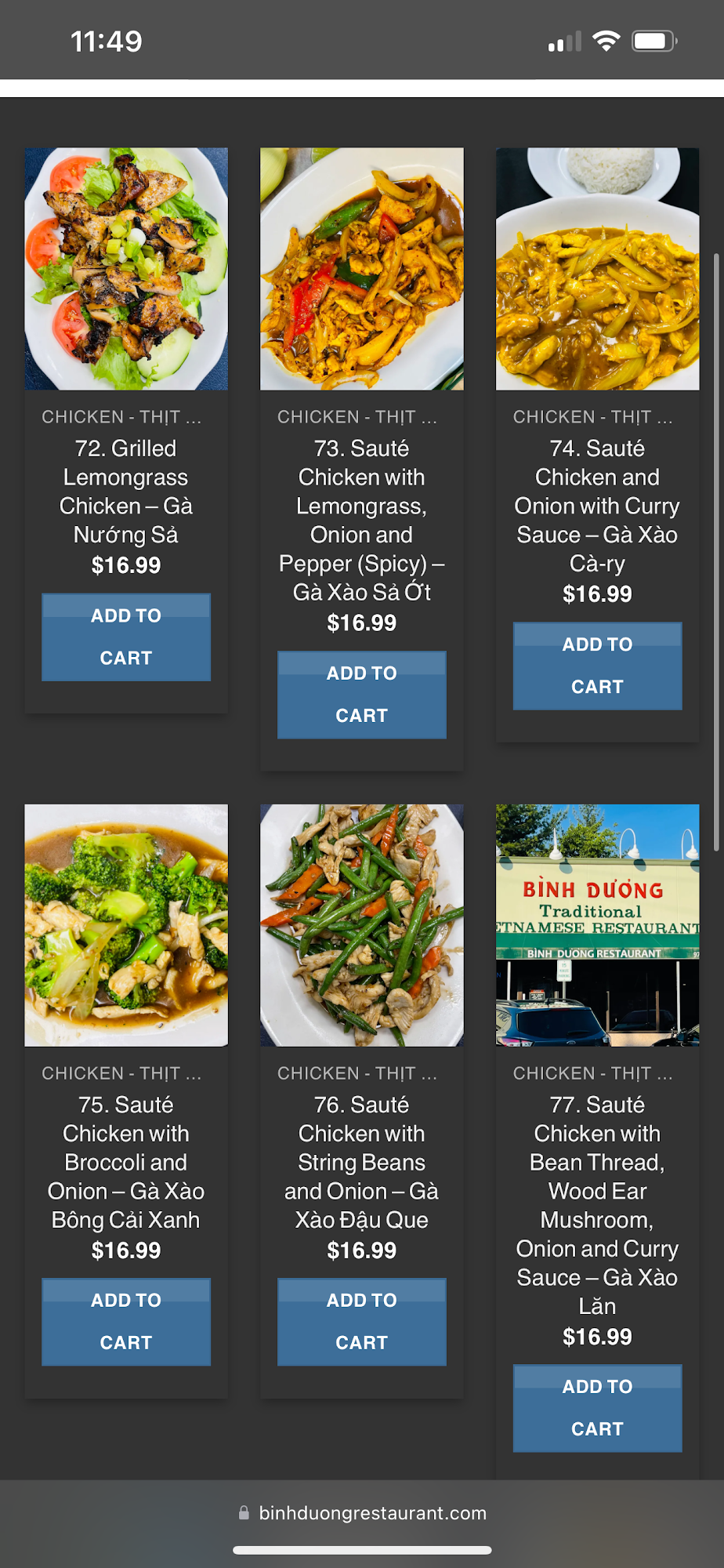View the Chicken with Broccoli dish photo
This screenshot has height=1568, width=724.
pyautogui.click(x=126, y=925)
